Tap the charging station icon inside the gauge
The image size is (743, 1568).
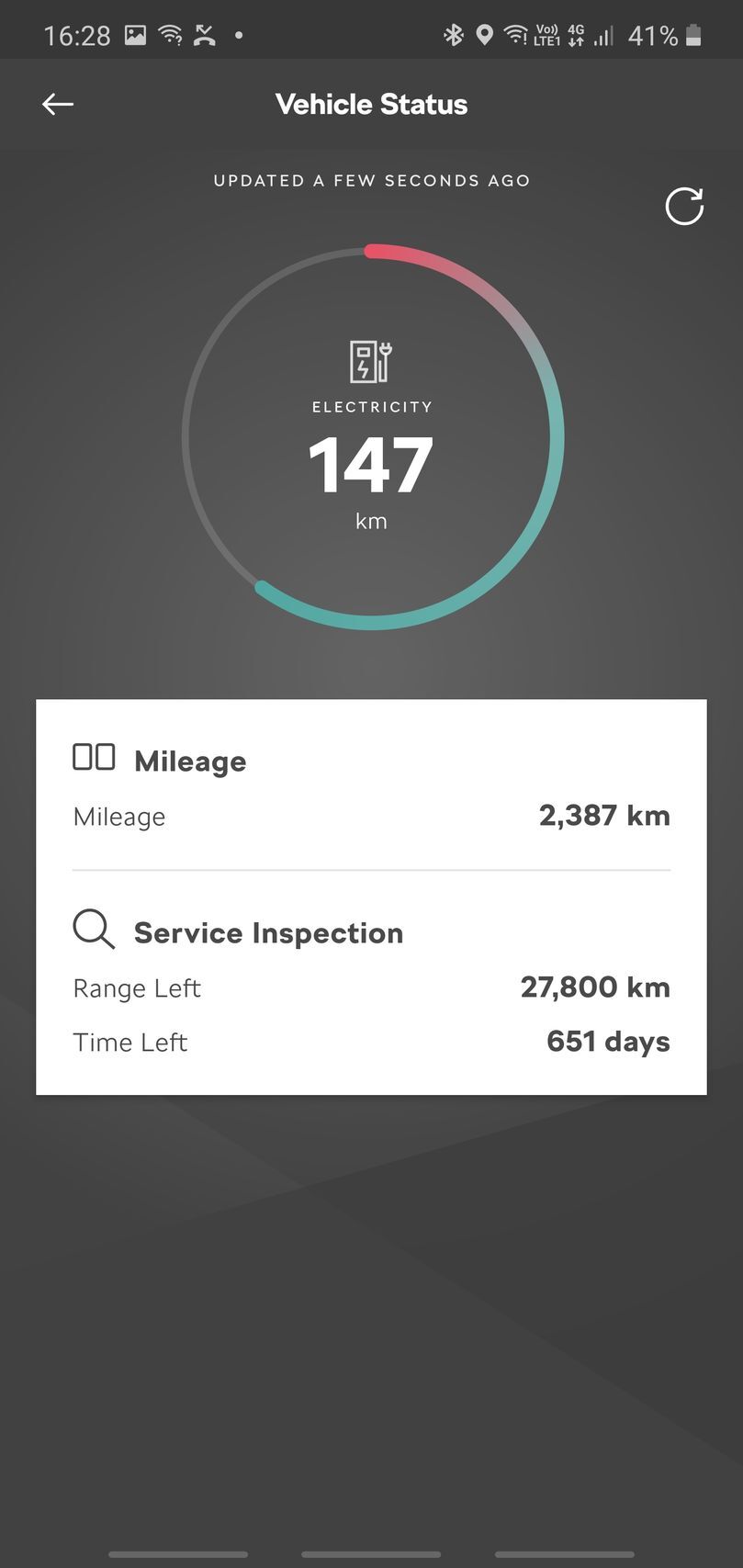[x=371, y=364]
